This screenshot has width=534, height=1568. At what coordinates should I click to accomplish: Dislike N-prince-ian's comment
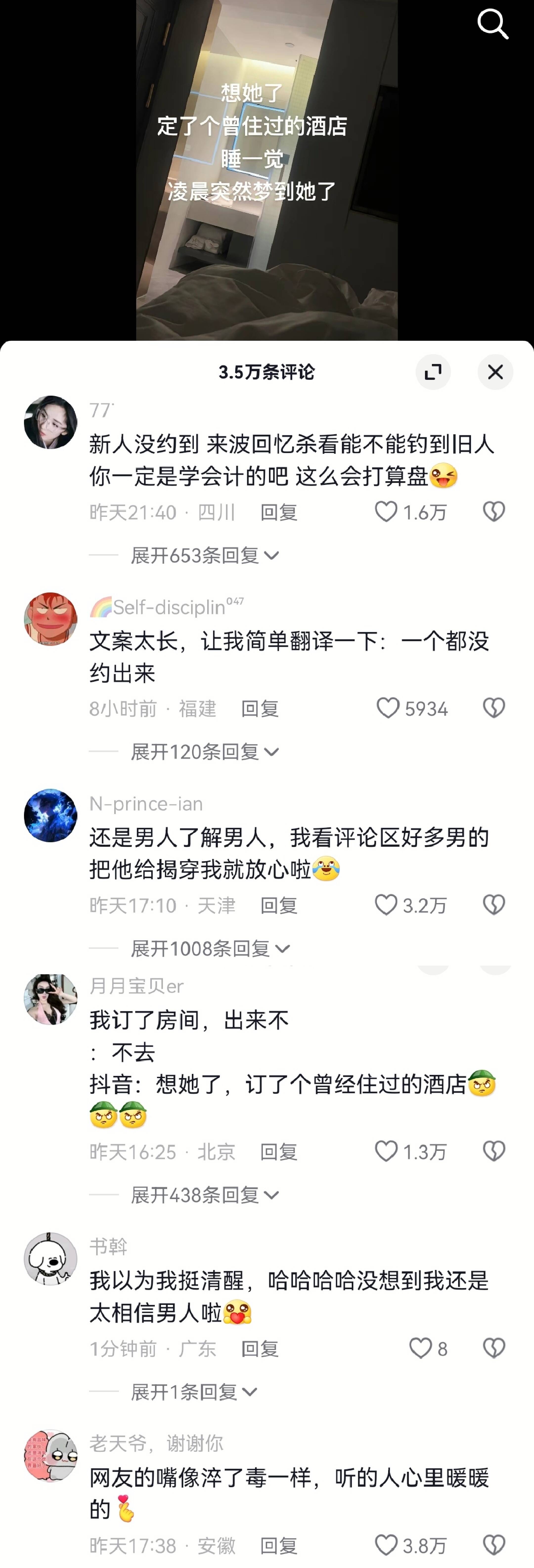[493, 905]
